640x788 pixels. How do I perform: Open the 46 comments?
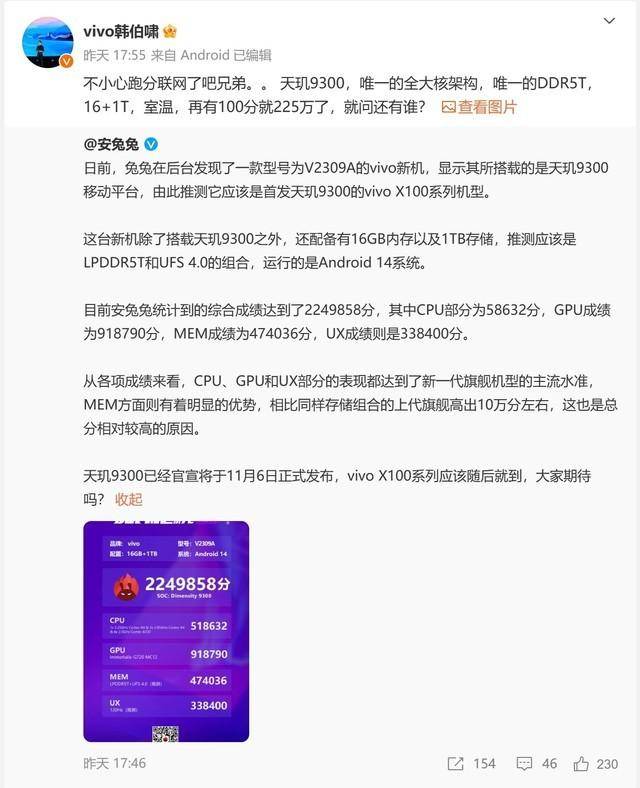pos(538,764)
